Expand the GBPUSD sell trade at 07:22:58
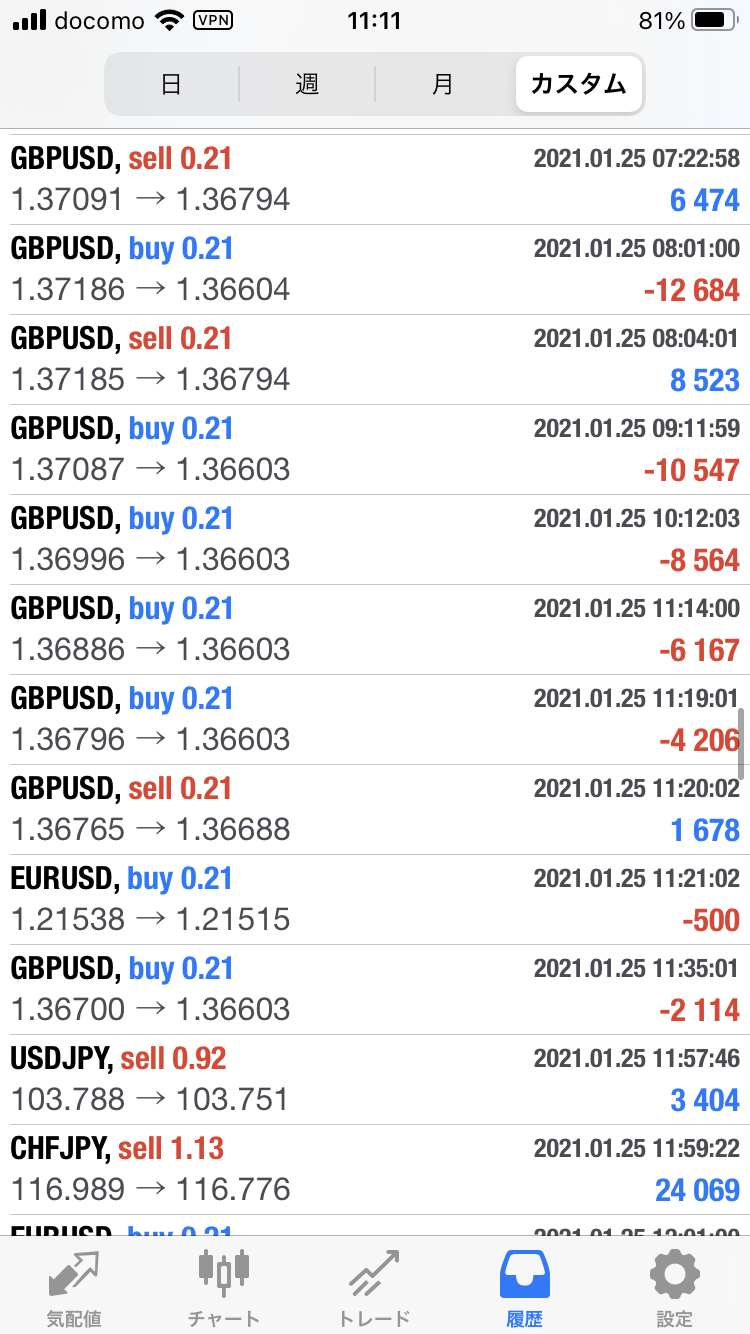 pos(375,180)
